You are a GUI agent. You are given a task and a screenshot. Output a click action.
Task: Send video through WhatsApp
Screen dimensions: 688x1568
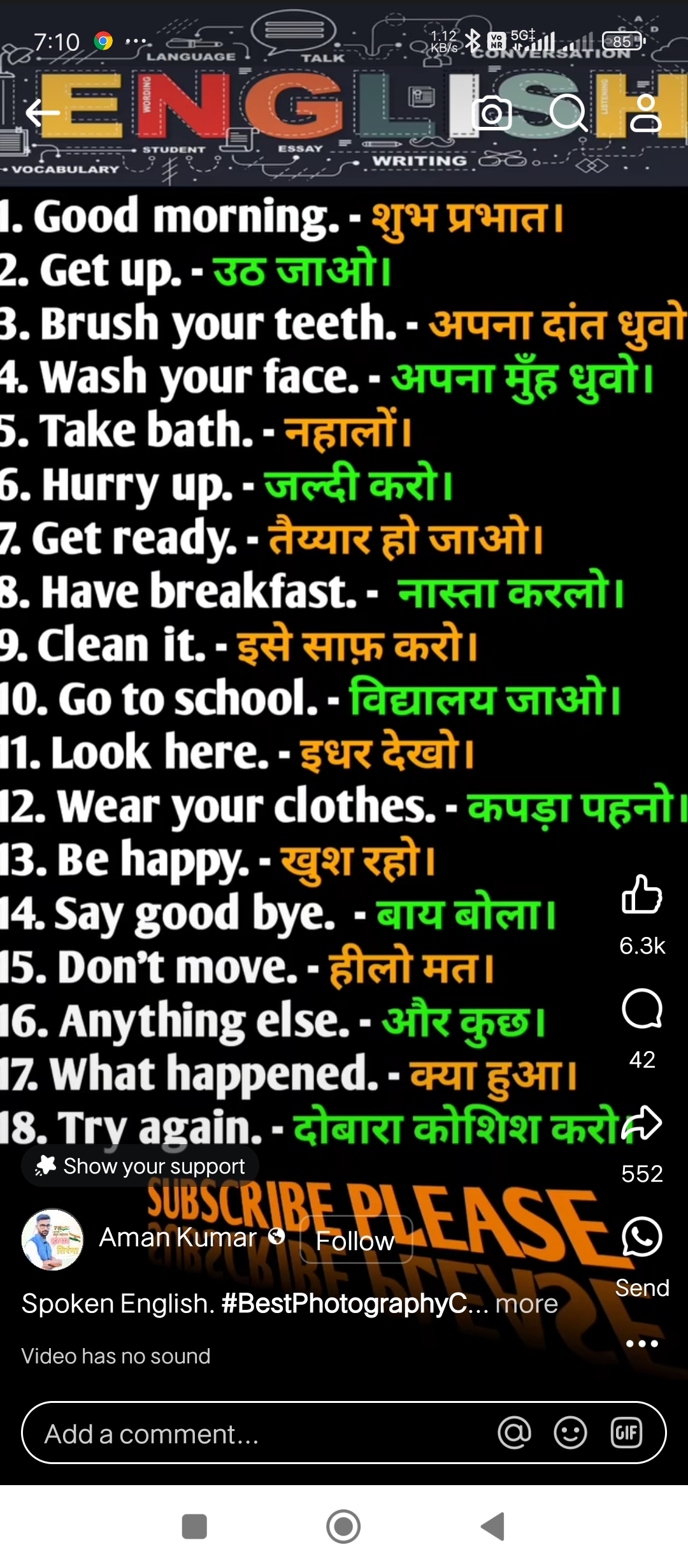click(641, 1237)
